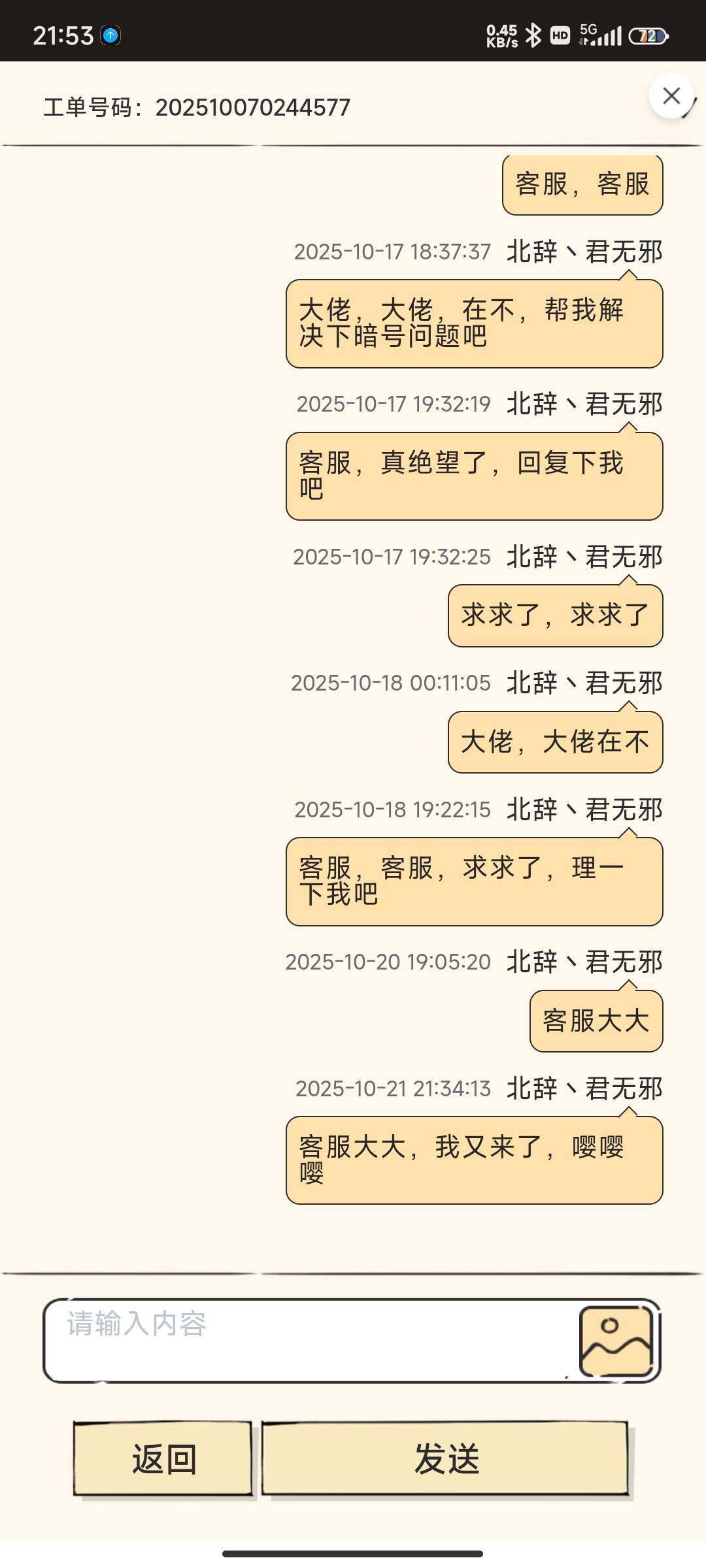The width and height of the screenshot is (706, 1568).
Task: Tap the 返回 button to go back
Action: [x=163, y=1458]
